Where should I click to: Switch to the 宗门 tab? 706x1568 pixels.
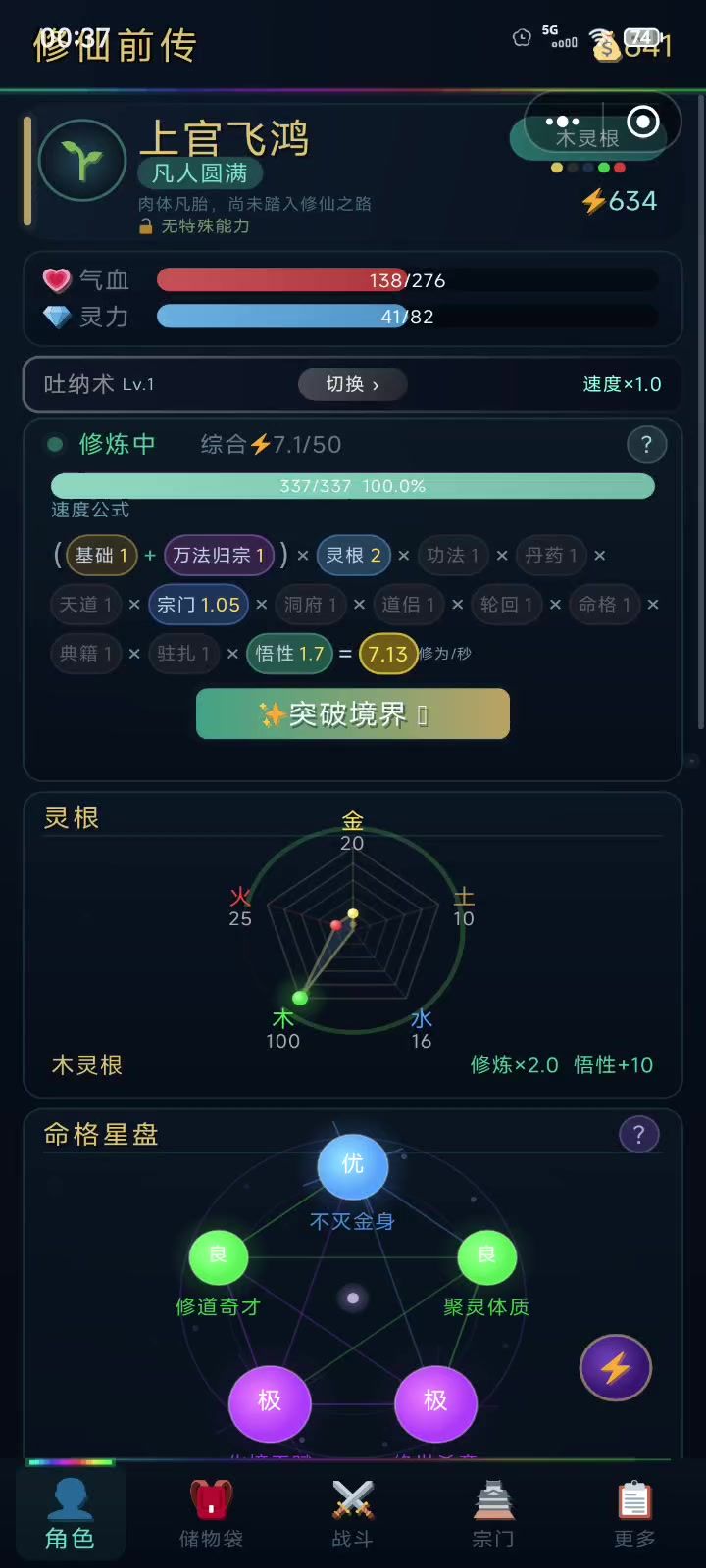pos(493,1514)
